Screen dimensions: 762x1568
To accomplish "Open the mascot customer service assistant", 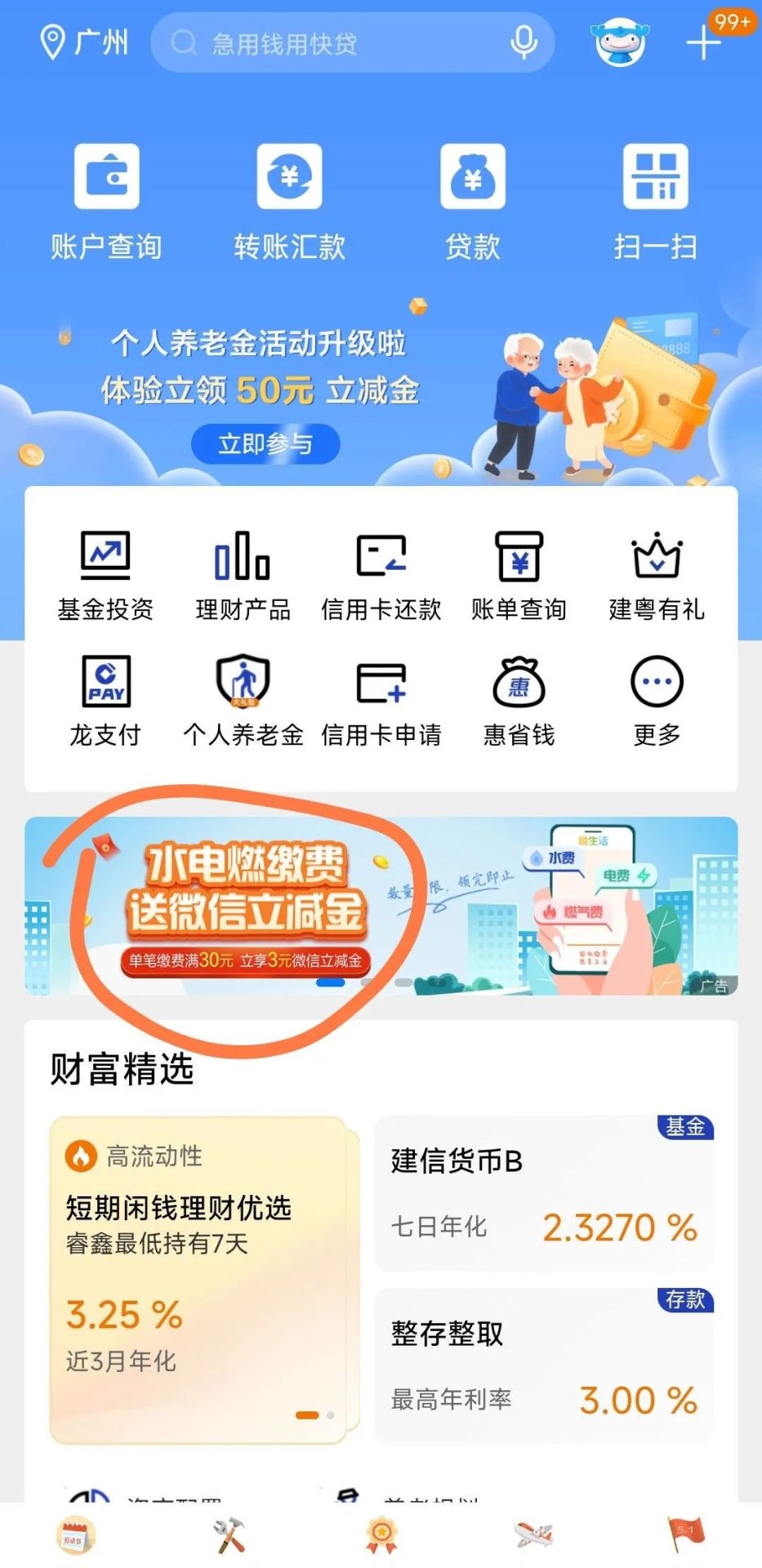I will point(621,42).
